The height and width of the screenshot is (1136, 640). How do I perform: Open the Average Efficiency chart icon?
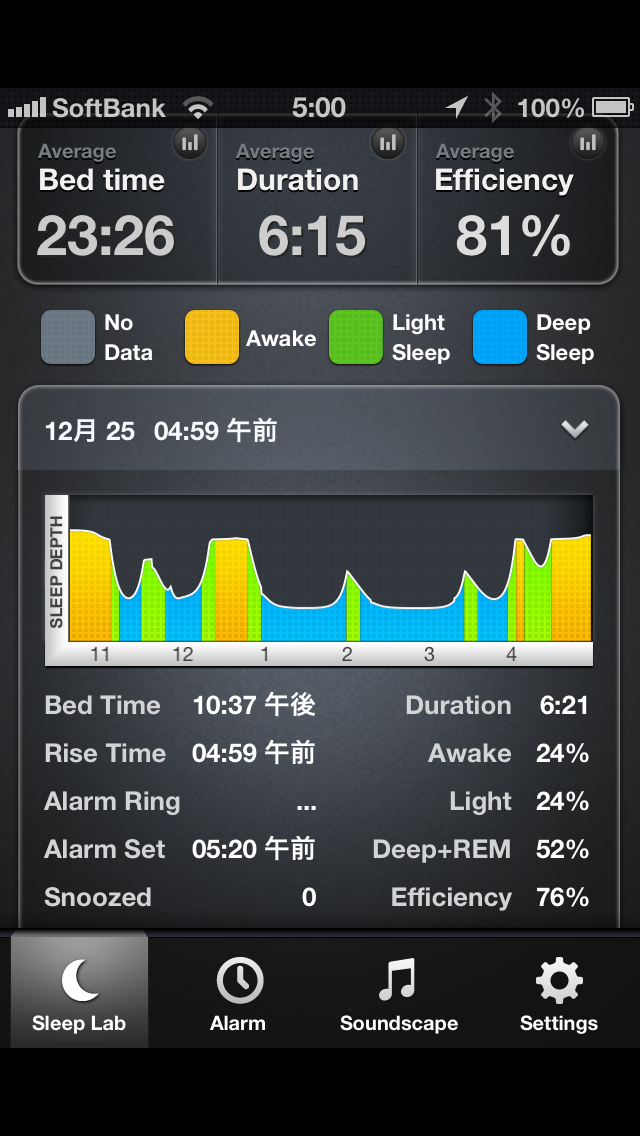pos(589,143)
